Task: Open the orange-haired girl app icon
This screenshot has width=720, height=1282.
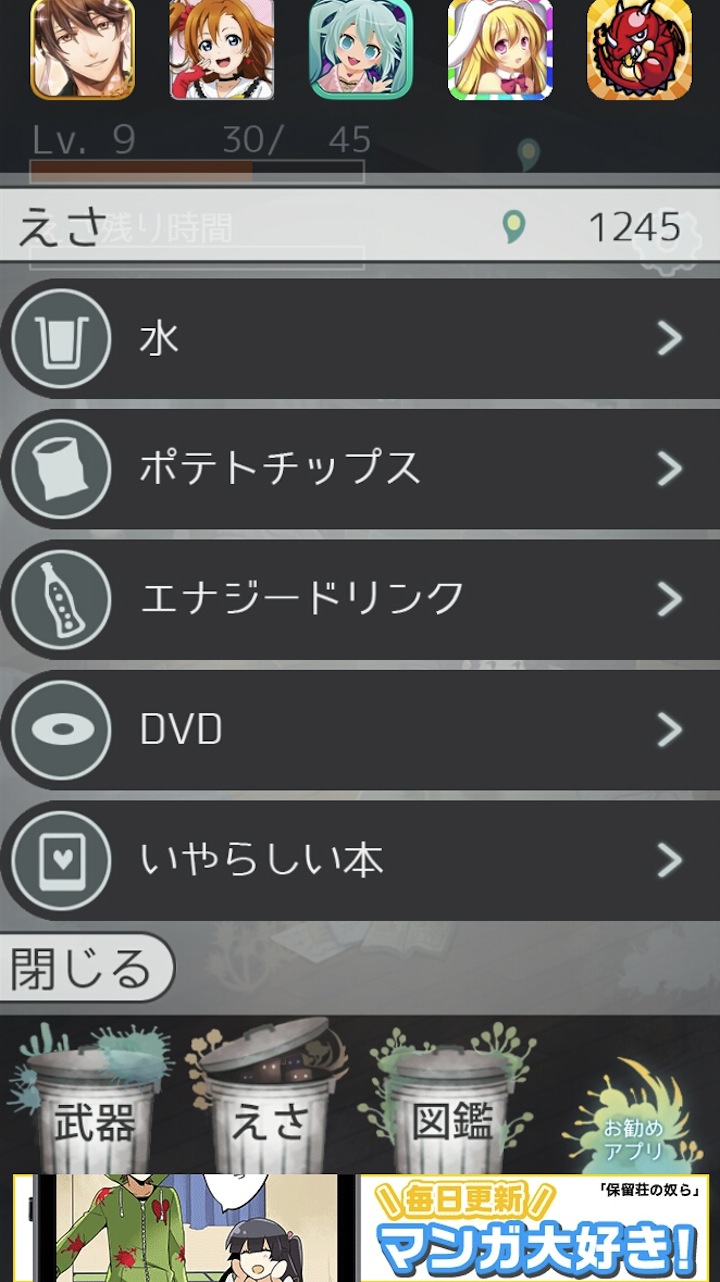Action: click(x=222, y=48)
